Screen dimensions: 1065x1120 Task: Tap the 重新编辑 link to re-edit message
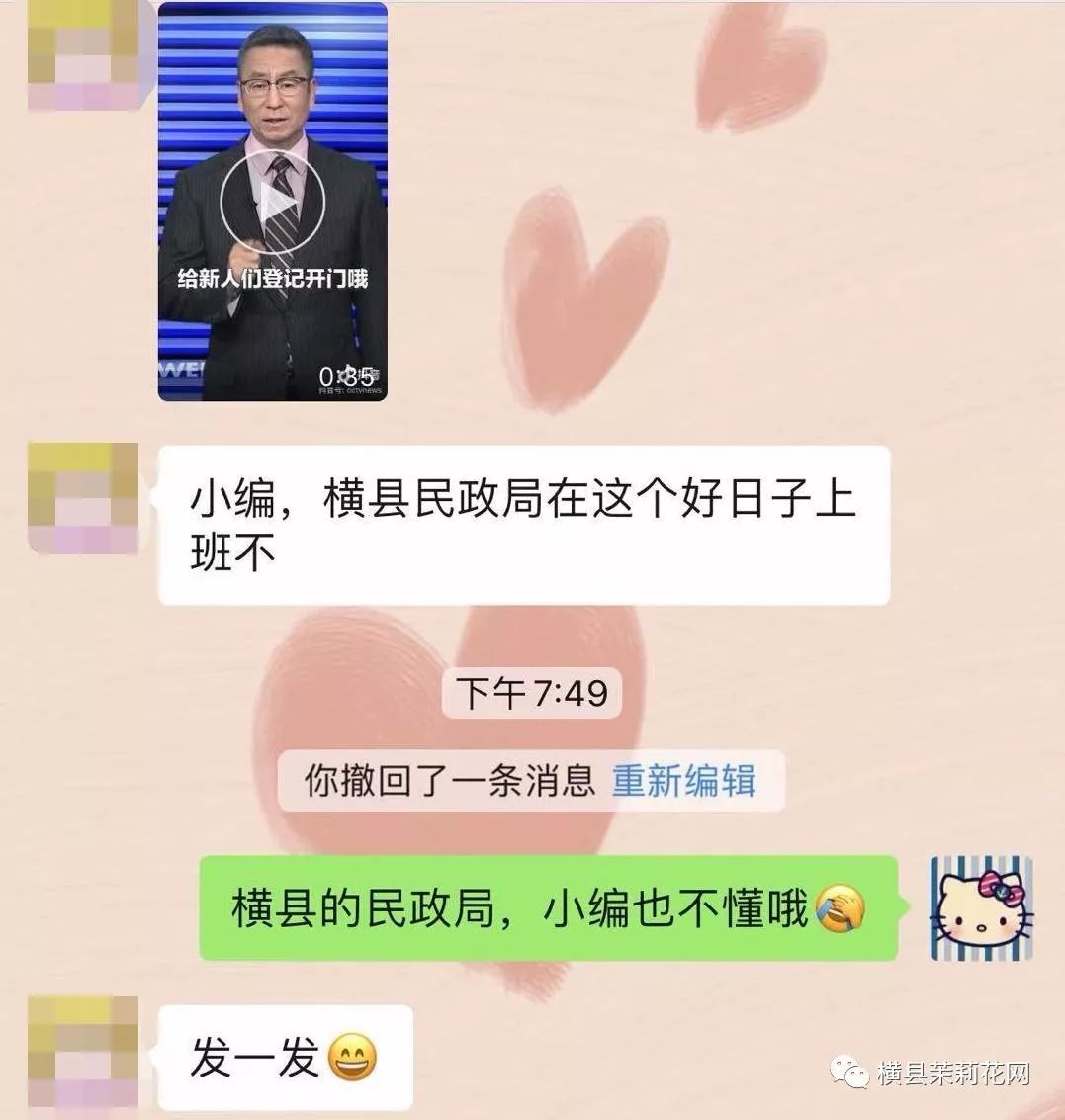click(683, 781)
